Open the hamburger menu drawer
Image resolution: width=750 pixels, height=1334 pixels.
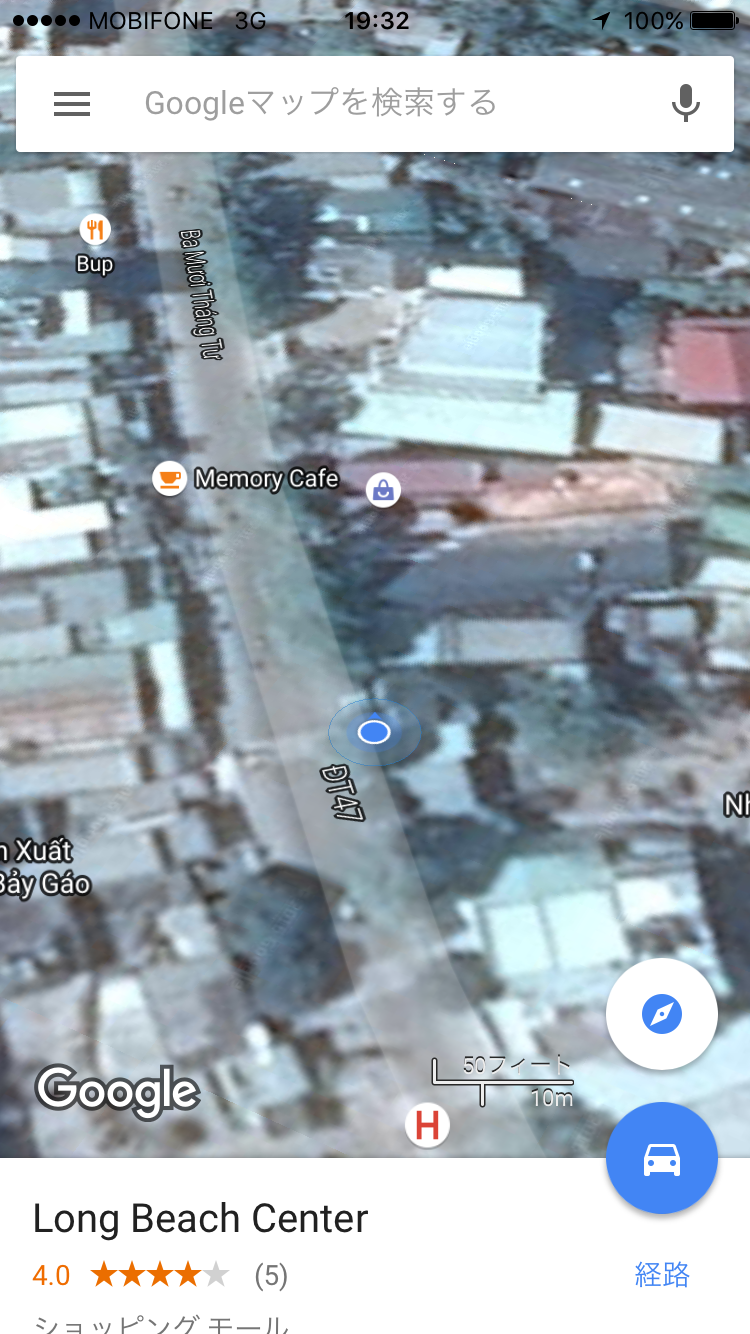72,104
